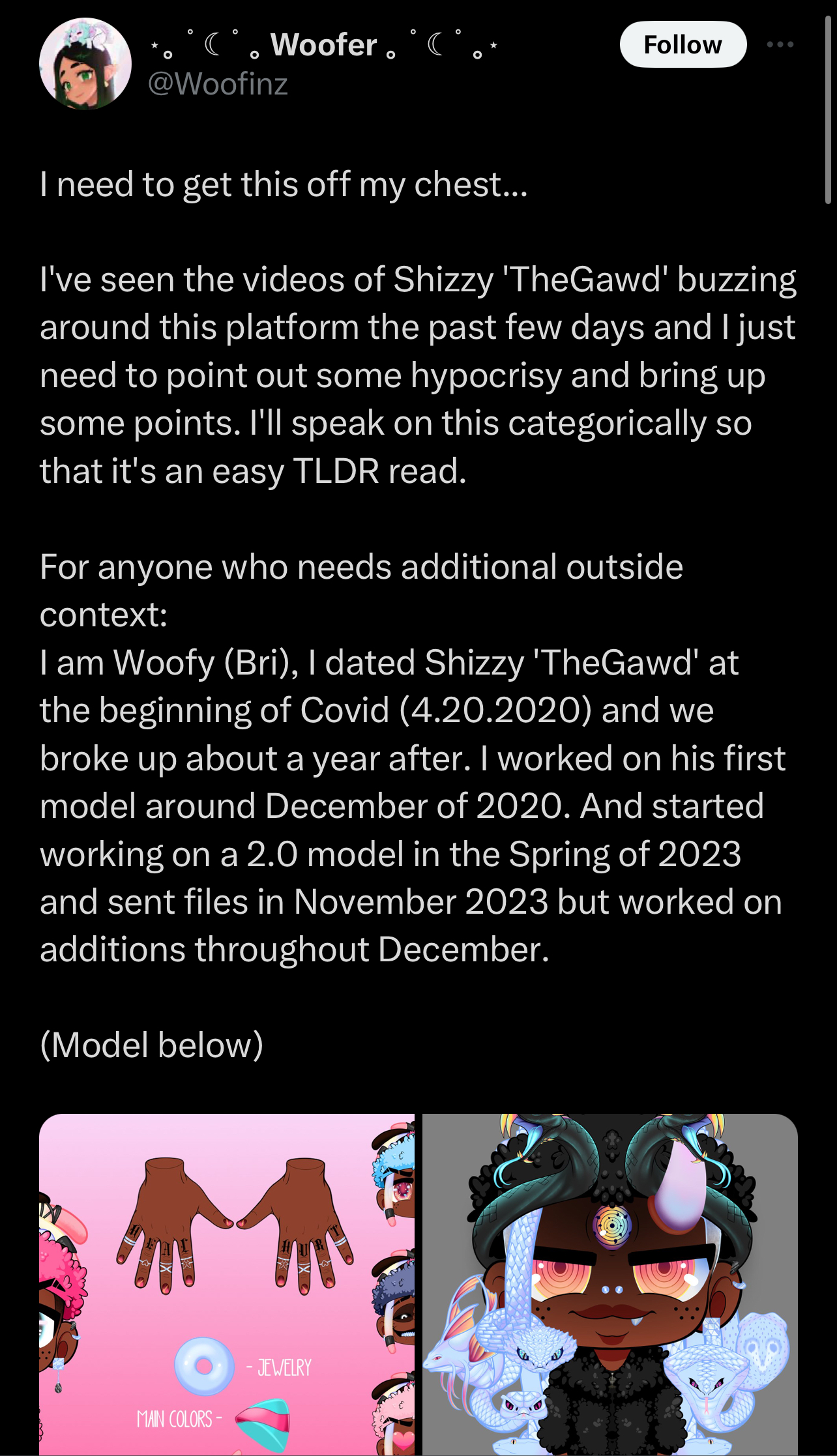Follow the Woofer account
This screenshot has height=1456, width=837.
pyautogui.click(x=683, y=45)
